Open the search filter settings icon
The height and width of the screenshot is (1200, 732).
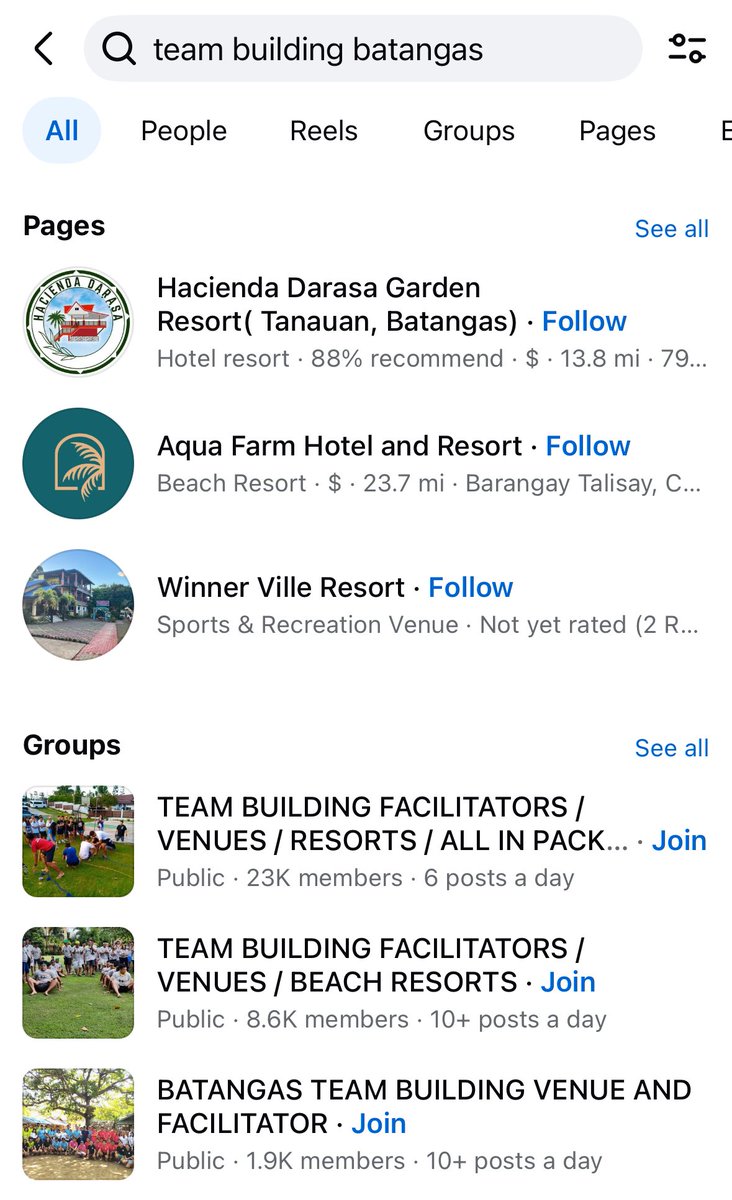(x=687, y=49)
